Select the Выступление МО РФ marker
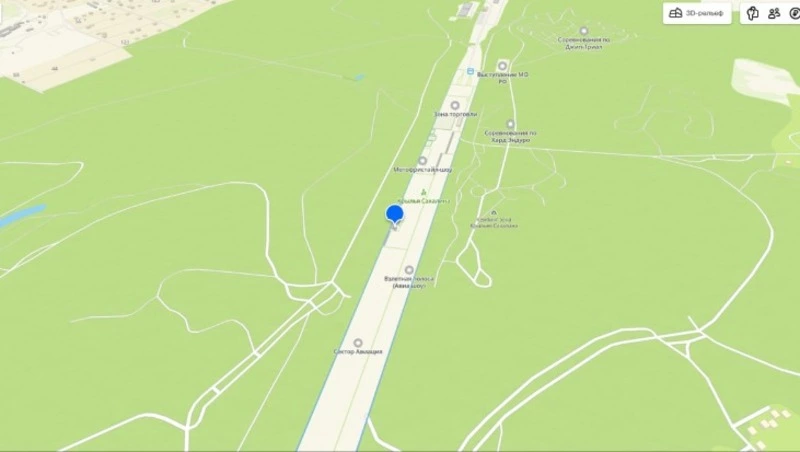The height and width of the screenshot is (452, 800). point(502,66)
